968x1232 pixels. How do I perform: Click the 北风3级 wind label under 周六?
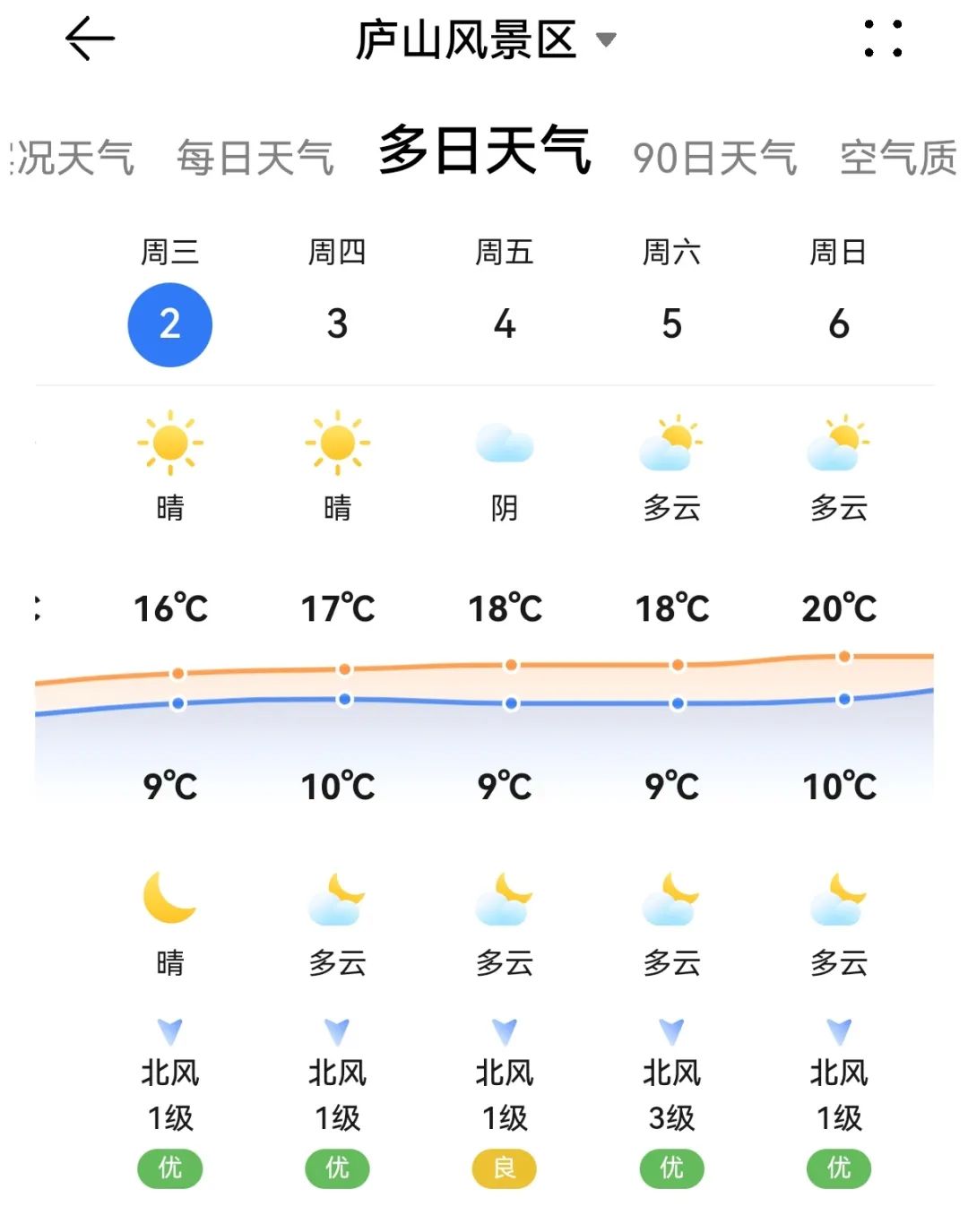pyautogui.click(x=672, y=1093)
